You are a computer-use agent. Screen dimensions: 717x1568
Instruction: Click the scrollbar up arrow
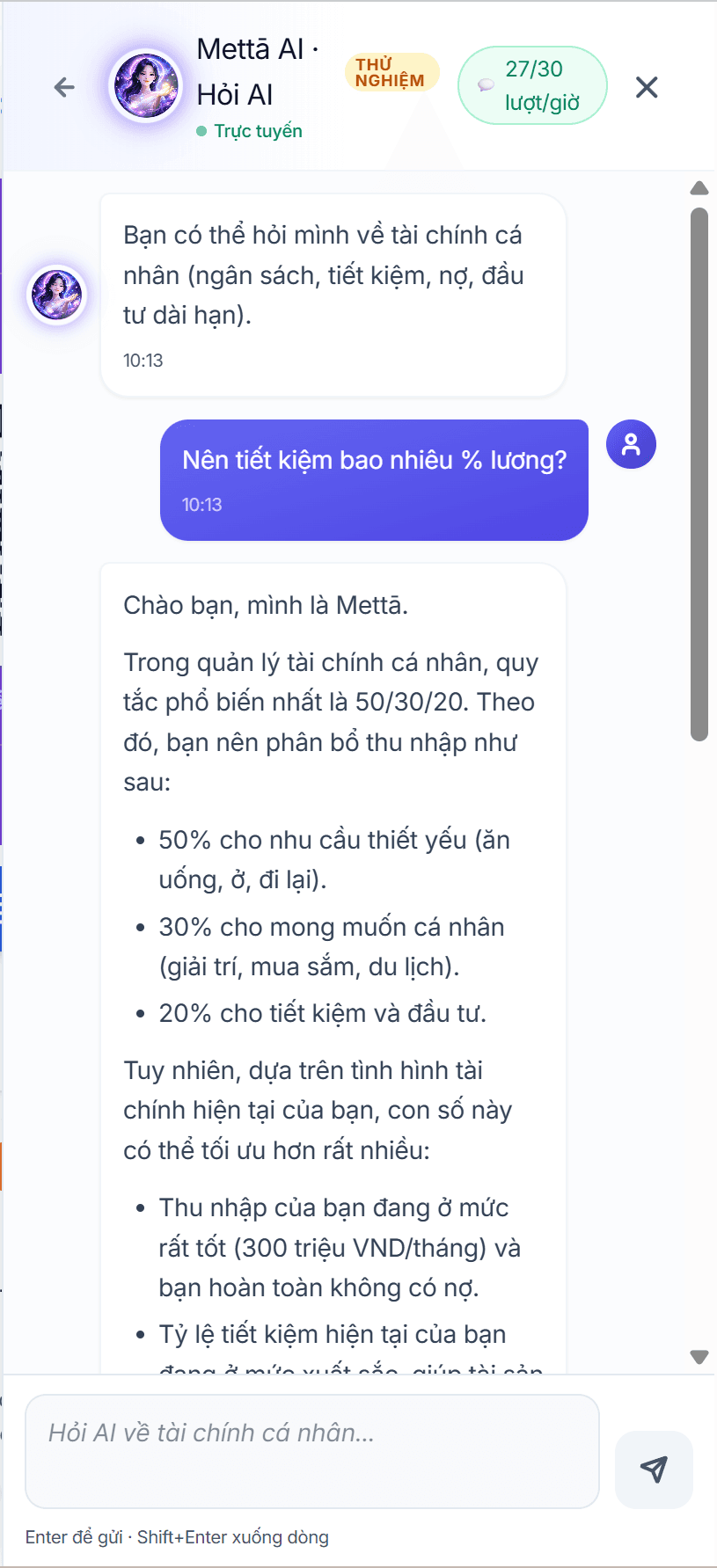(x=700, y=187)
